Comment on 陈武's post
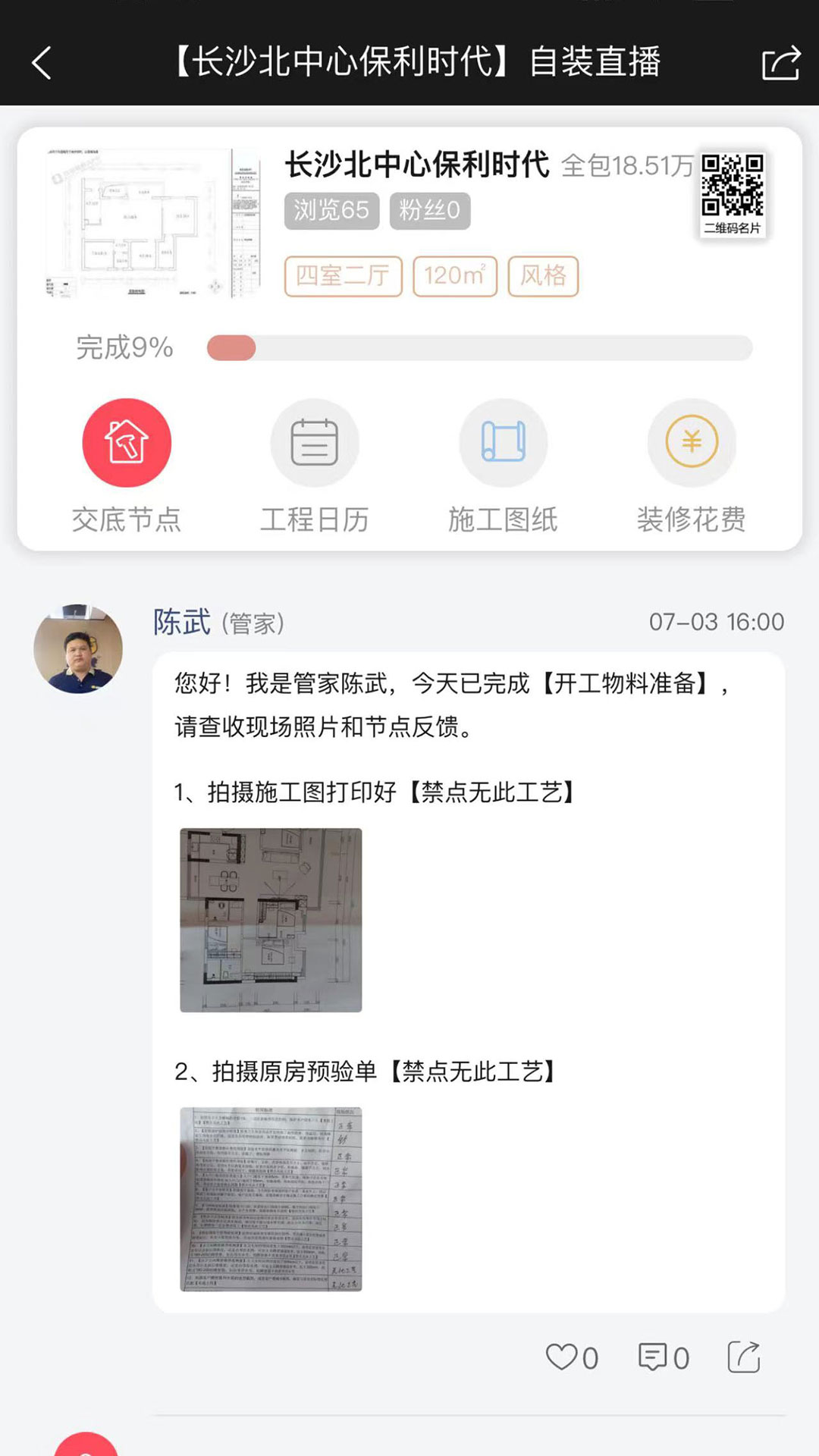This screenshot has height=1456, width=819. point(664,1357)
